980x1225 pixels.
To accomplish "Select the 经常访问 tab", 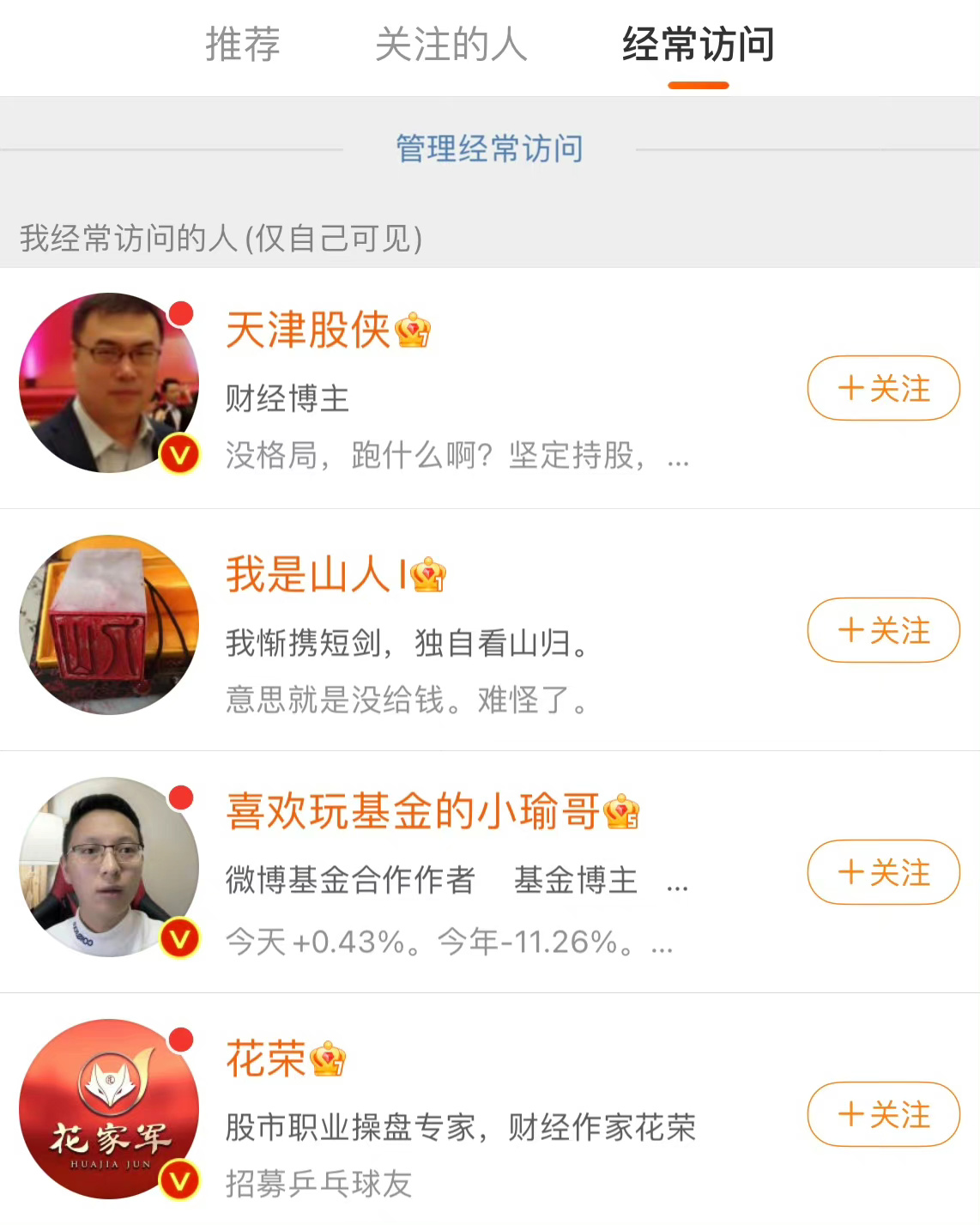I will (699, 45).
